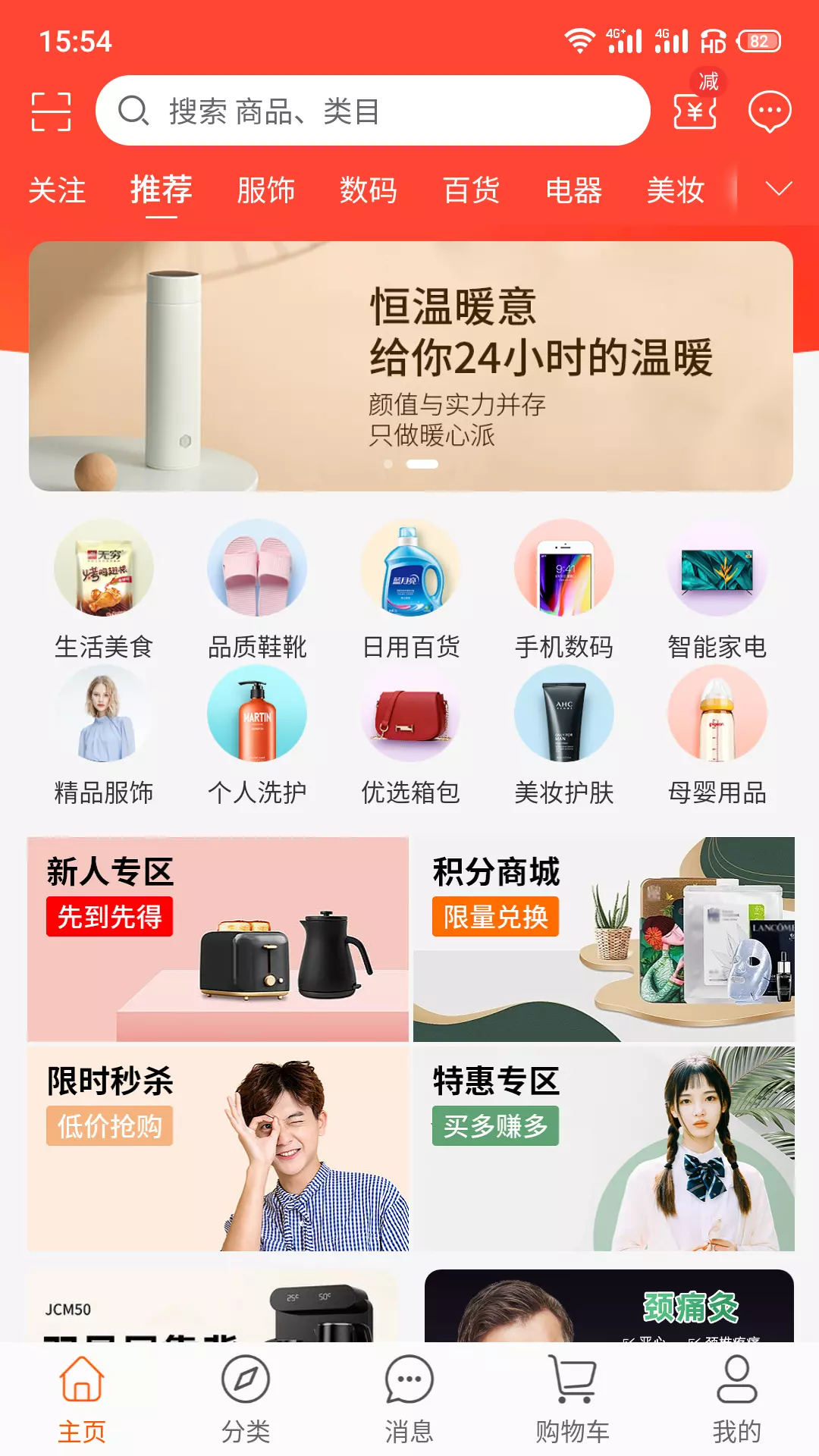Expand the category dropdown chevron
The height and width of the screenshot is (1456, 819).
pos(779,188)
